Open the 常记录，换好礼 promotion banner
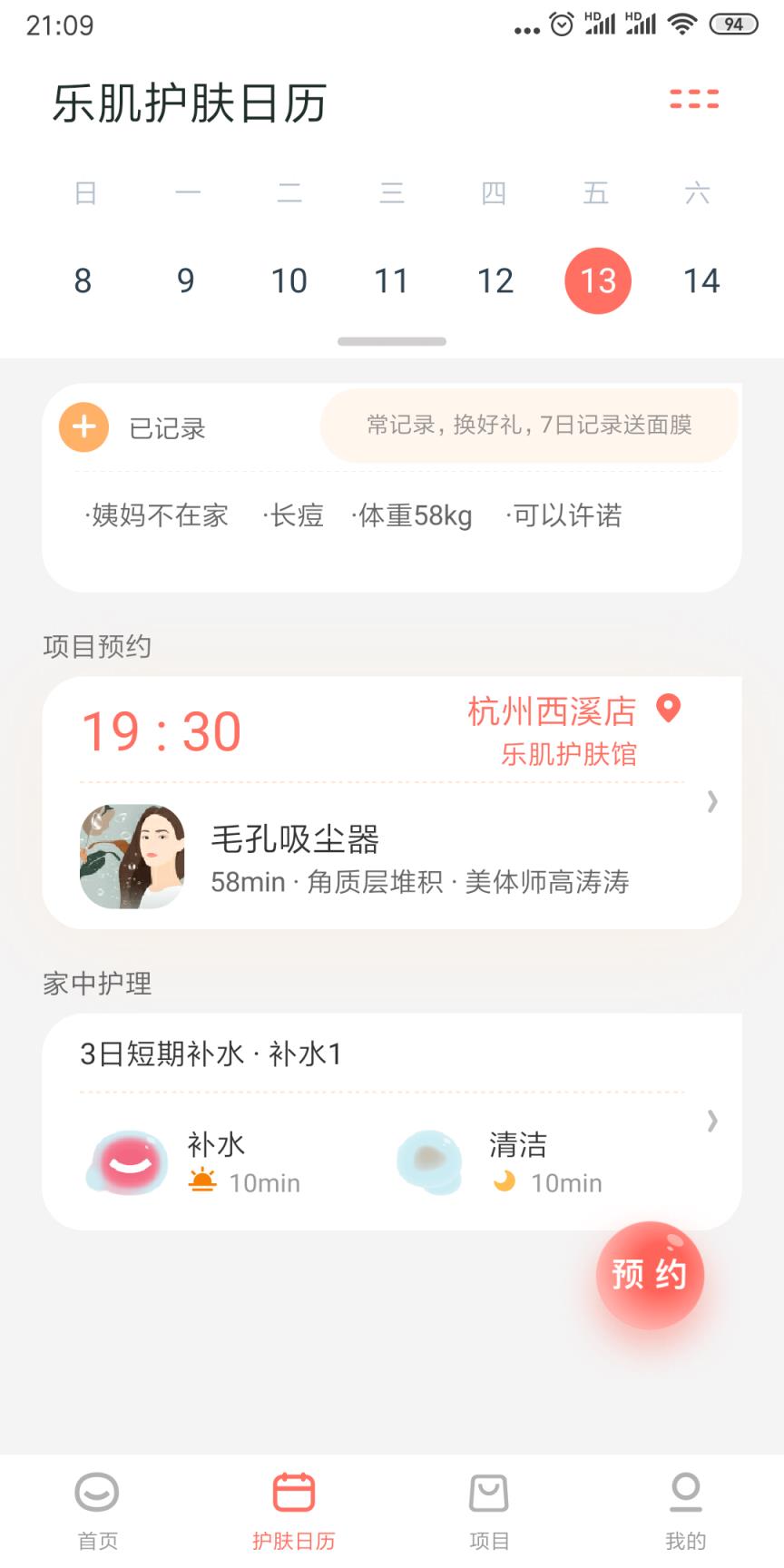Image resolution: width=784 pixels, height=1568 pixels. coord(528,425)
